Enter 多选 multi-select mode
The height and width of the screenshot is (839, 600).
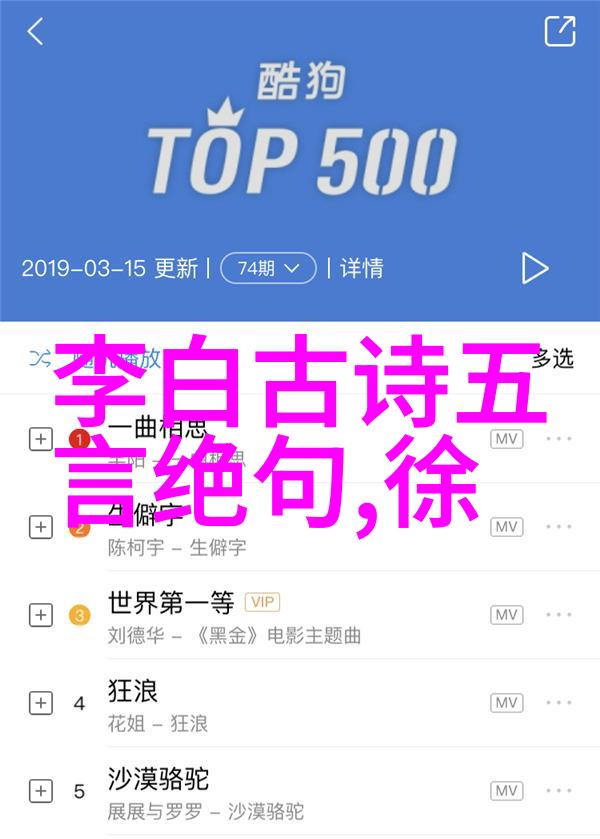[552, 357]
